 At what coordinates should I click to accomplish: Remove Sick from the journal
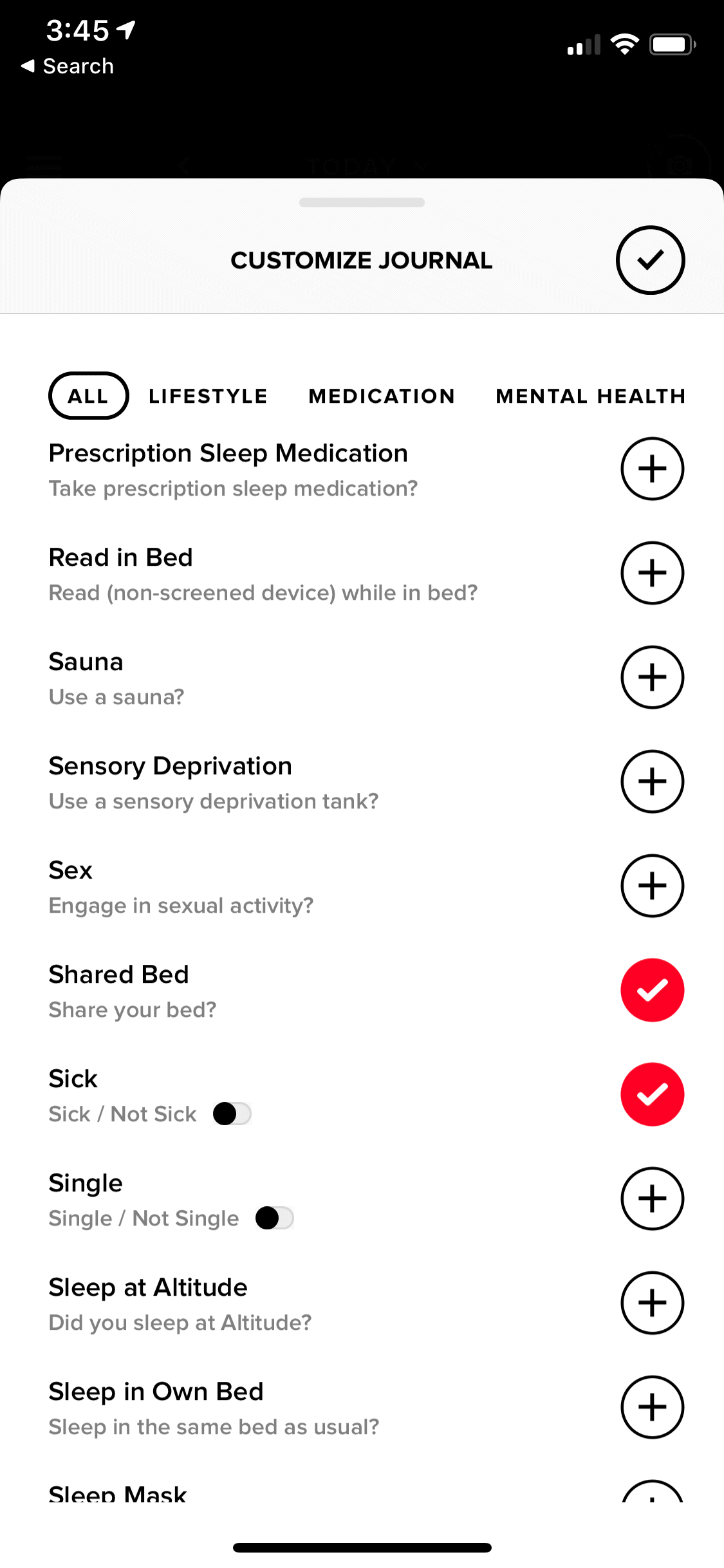(653, 1094)
